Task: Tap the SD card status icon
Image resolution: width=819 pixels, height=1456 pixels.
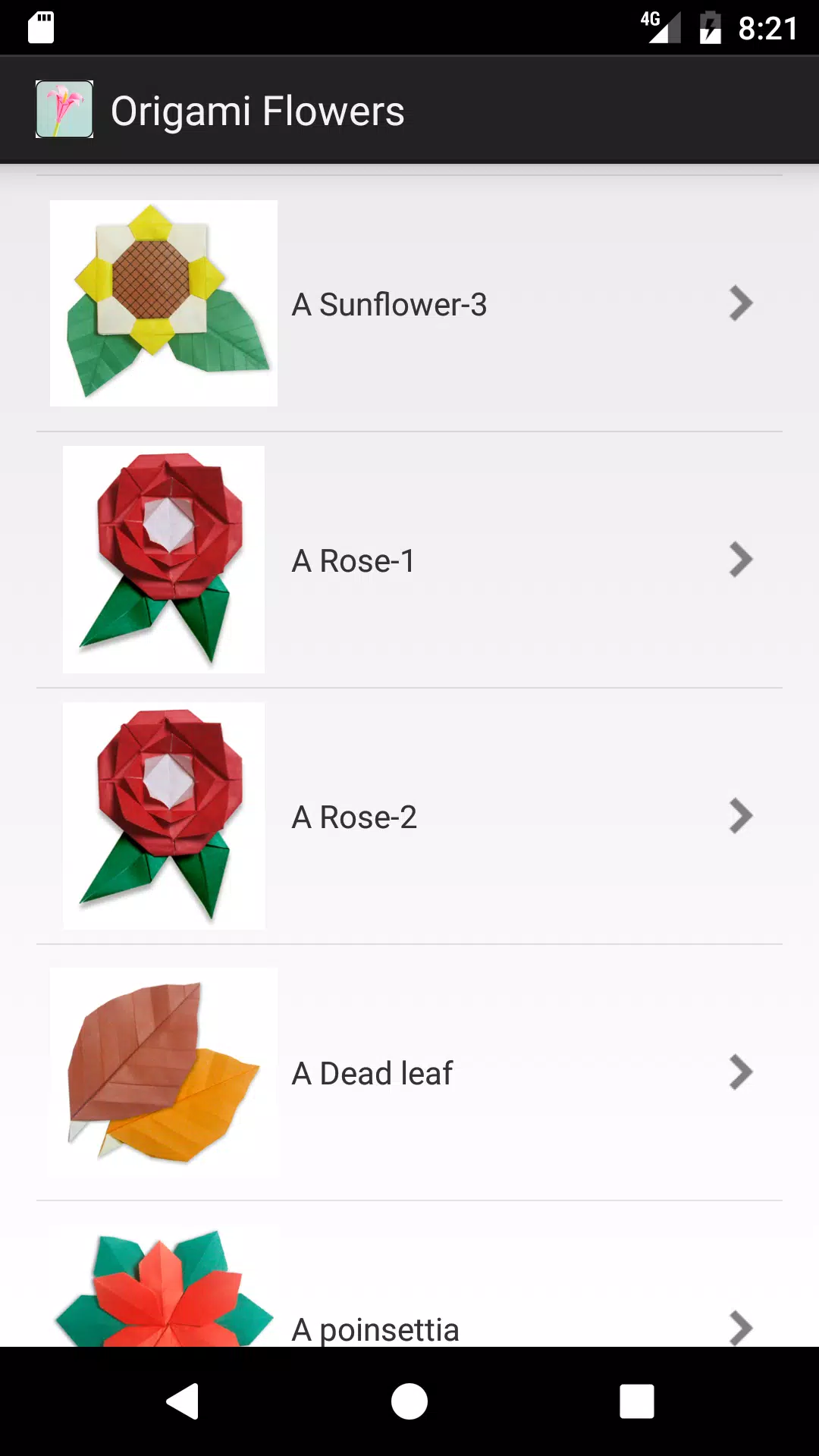Action: pyautogui.click(x=40, y=28)
